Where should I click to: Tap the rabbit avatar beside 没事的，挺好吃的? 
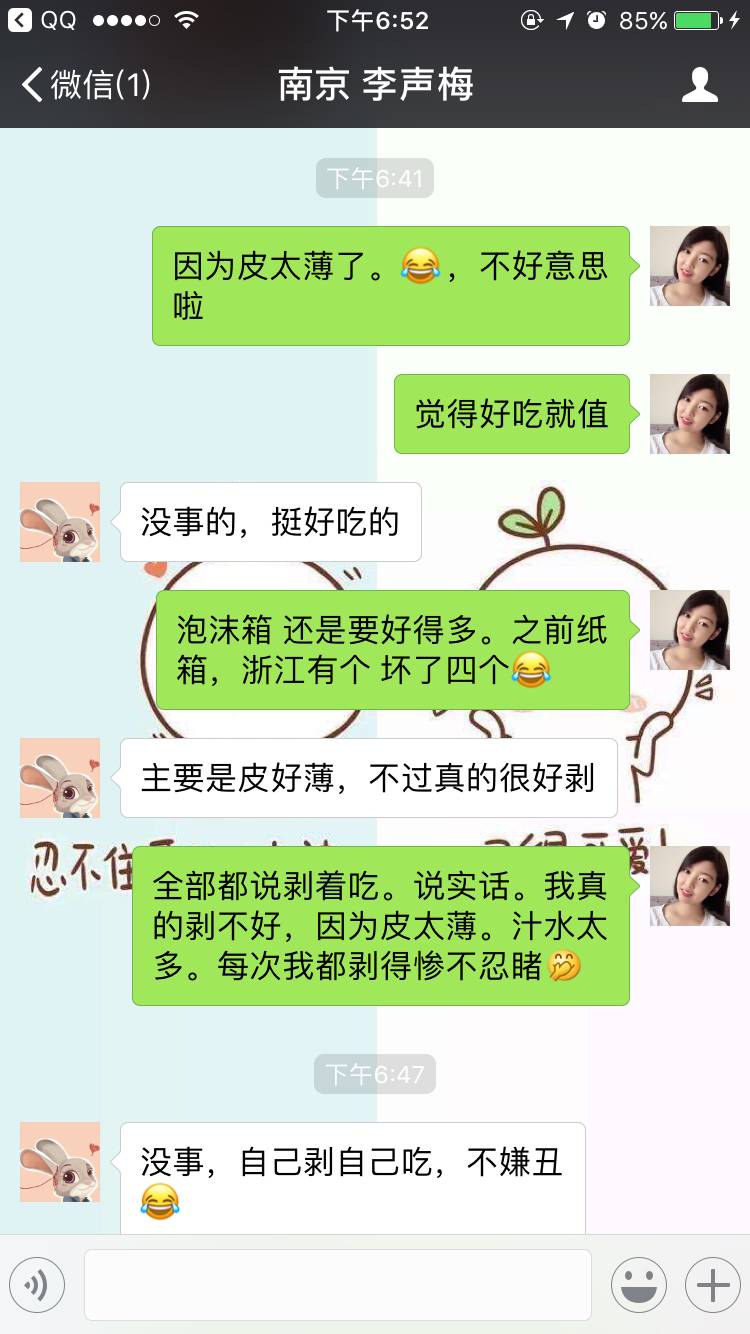click(60, 522)
